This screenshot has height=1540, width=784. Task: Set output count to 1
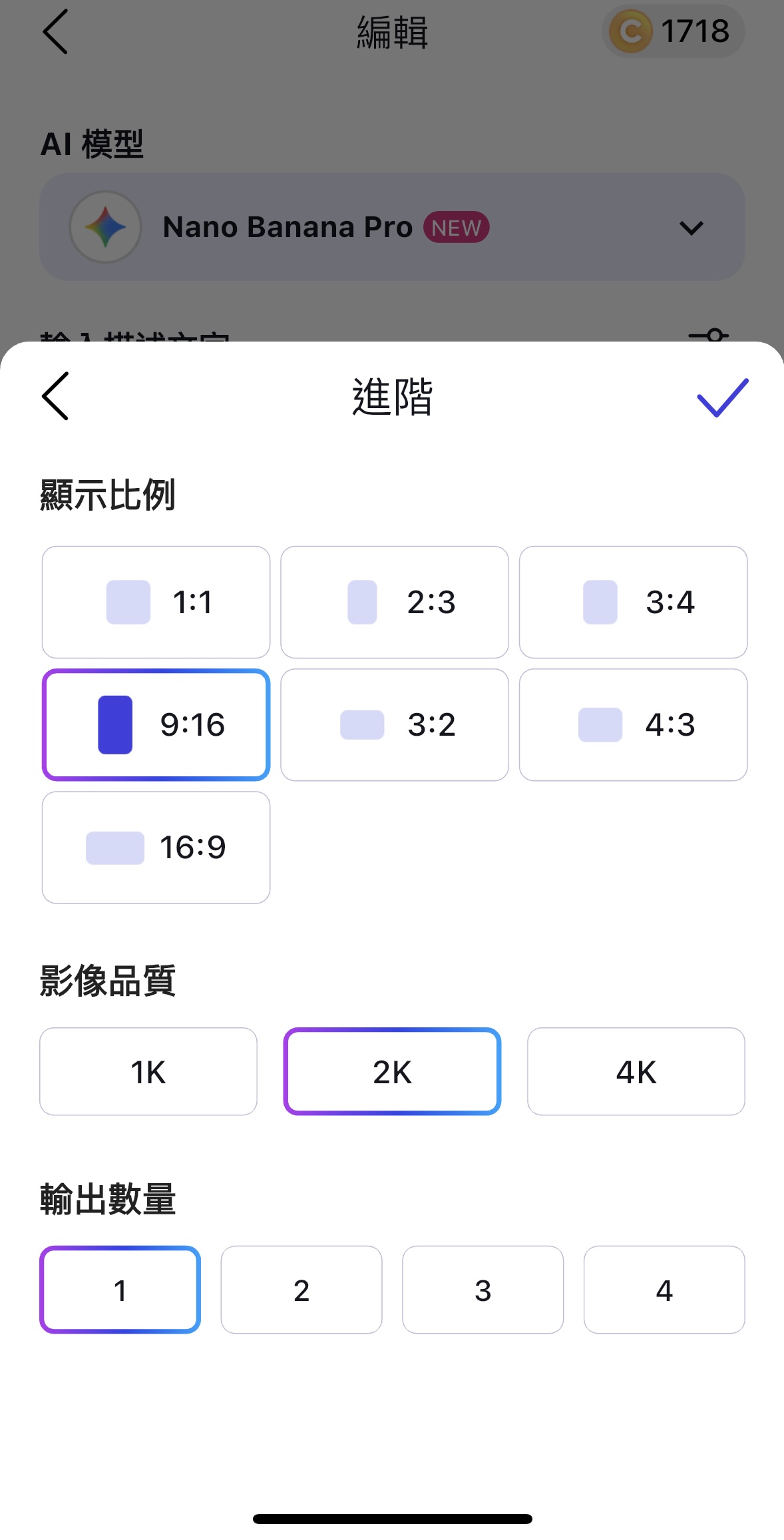click(x=120, y=1290)
